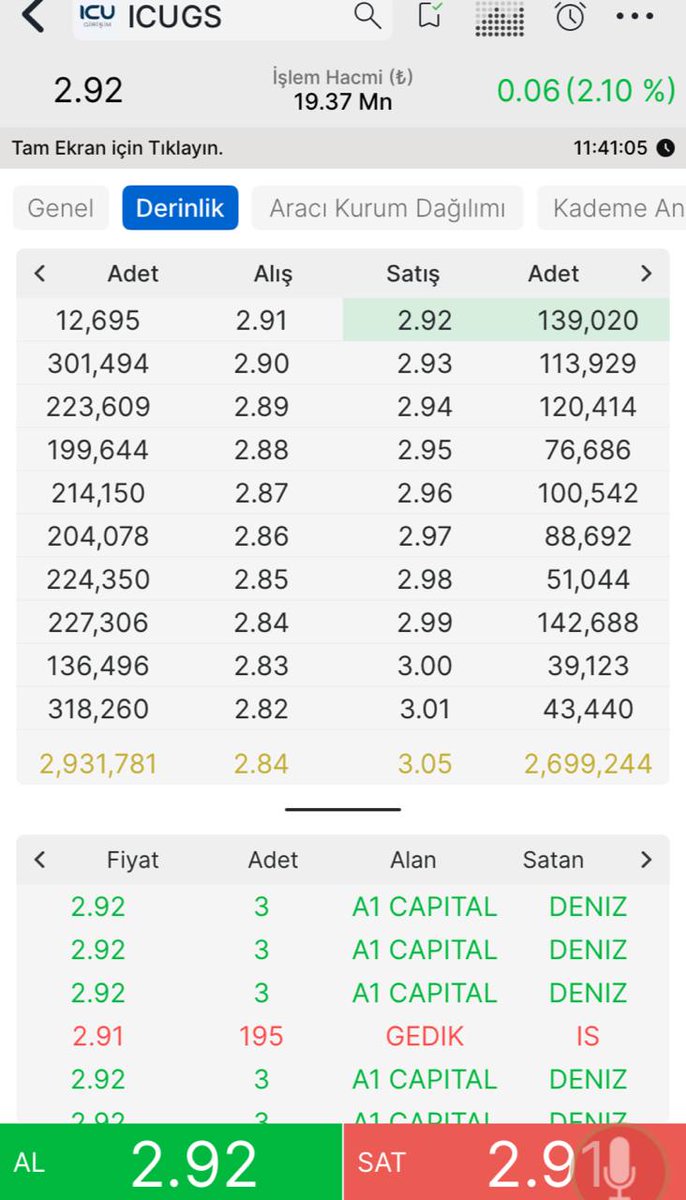
Task: Select the Derinlik tab
Action: click(x=180, y=208)
